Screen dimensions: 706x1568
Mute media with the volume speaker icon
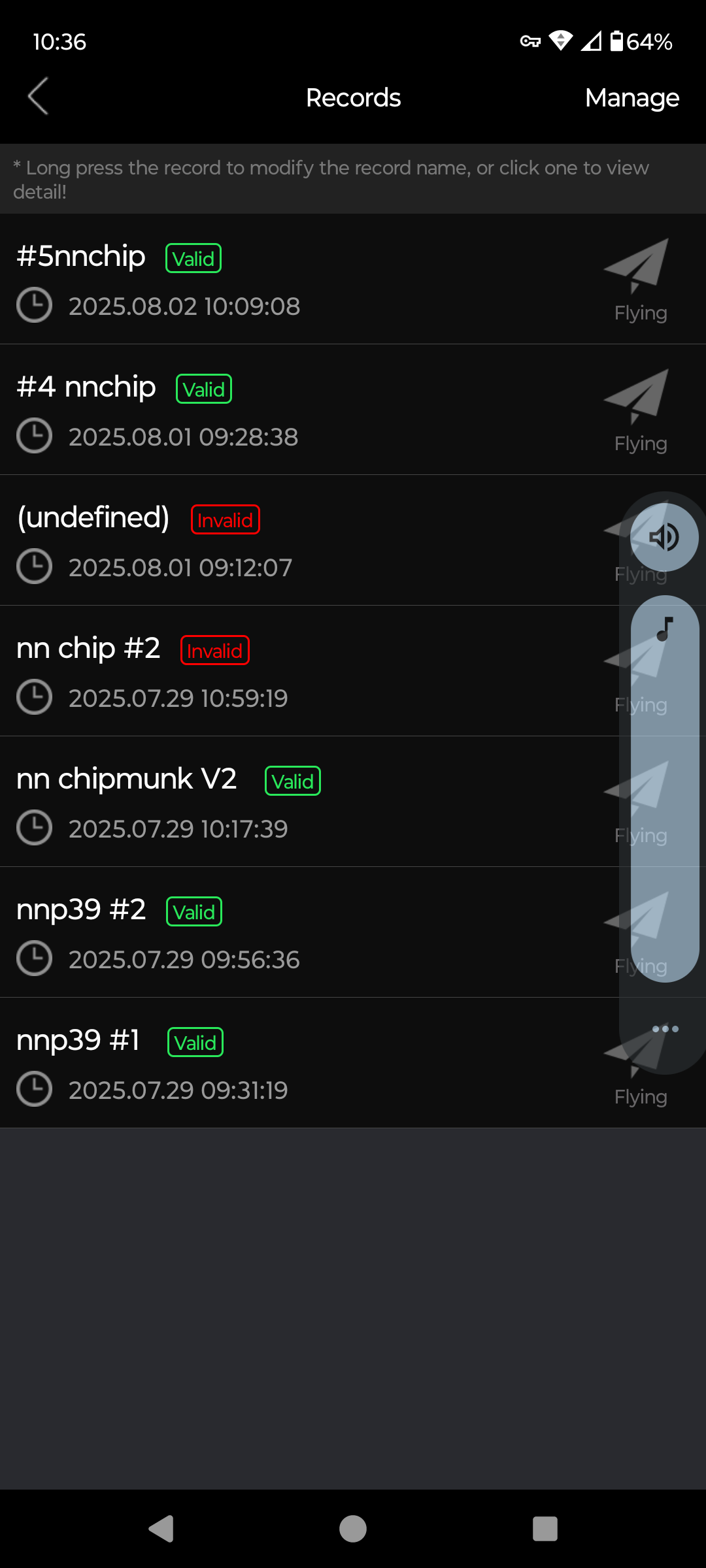point(664,538)
